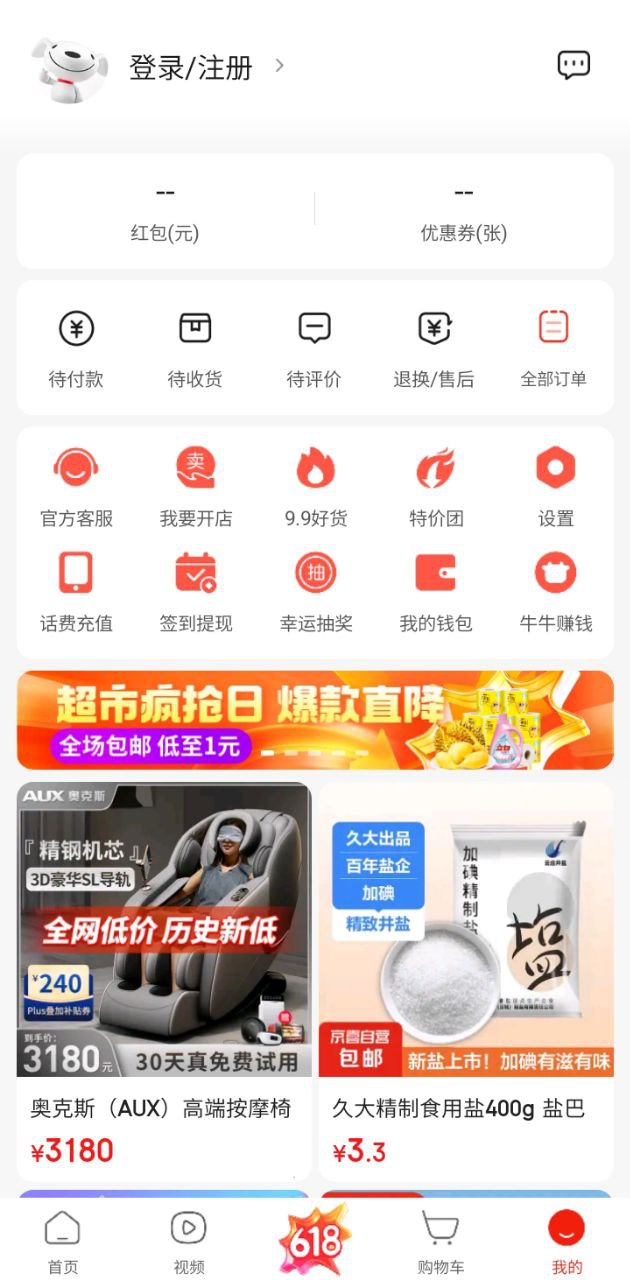This screenshot has width=630, height=1280.
Task: View 全部订单
Action: (553, 348)
